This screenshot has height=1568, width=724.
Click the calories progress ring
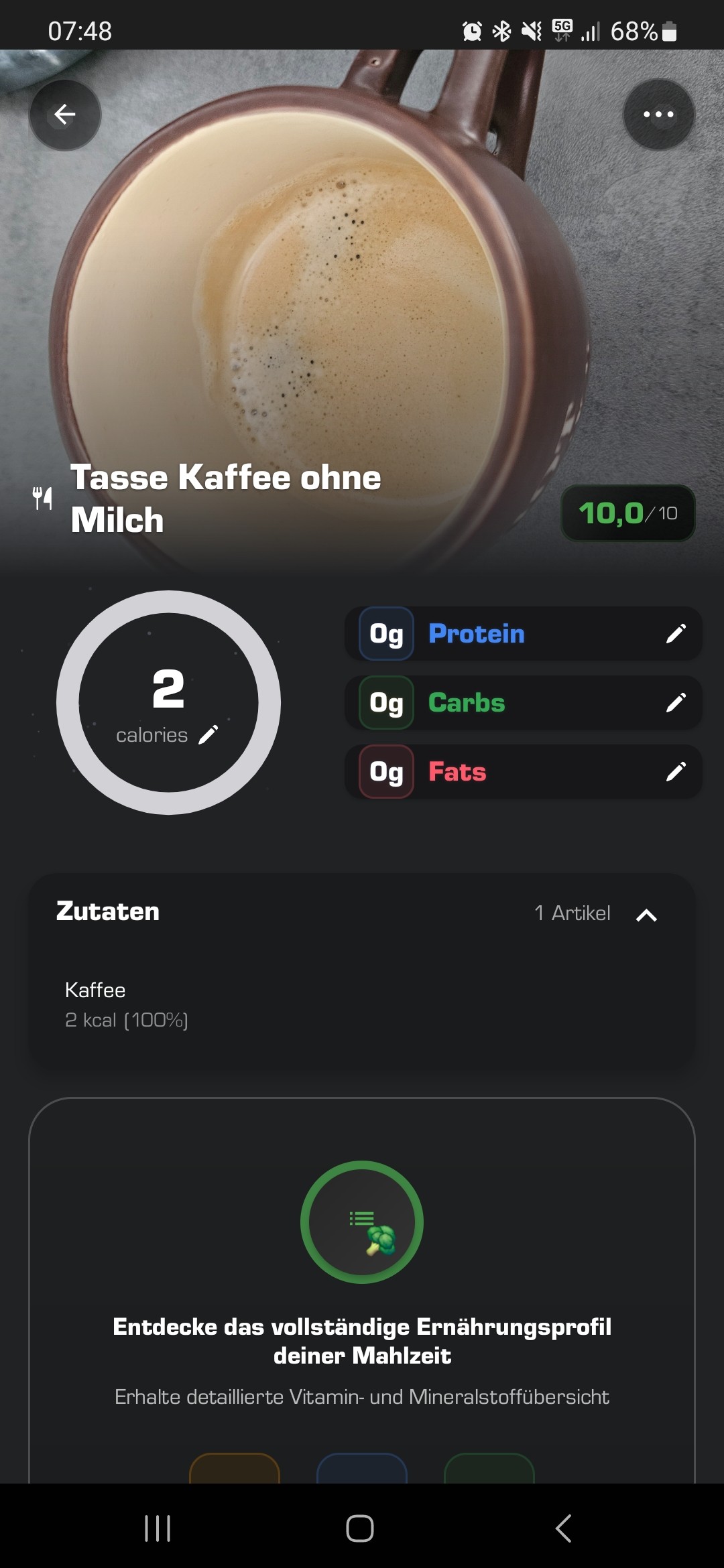(168, 702)
